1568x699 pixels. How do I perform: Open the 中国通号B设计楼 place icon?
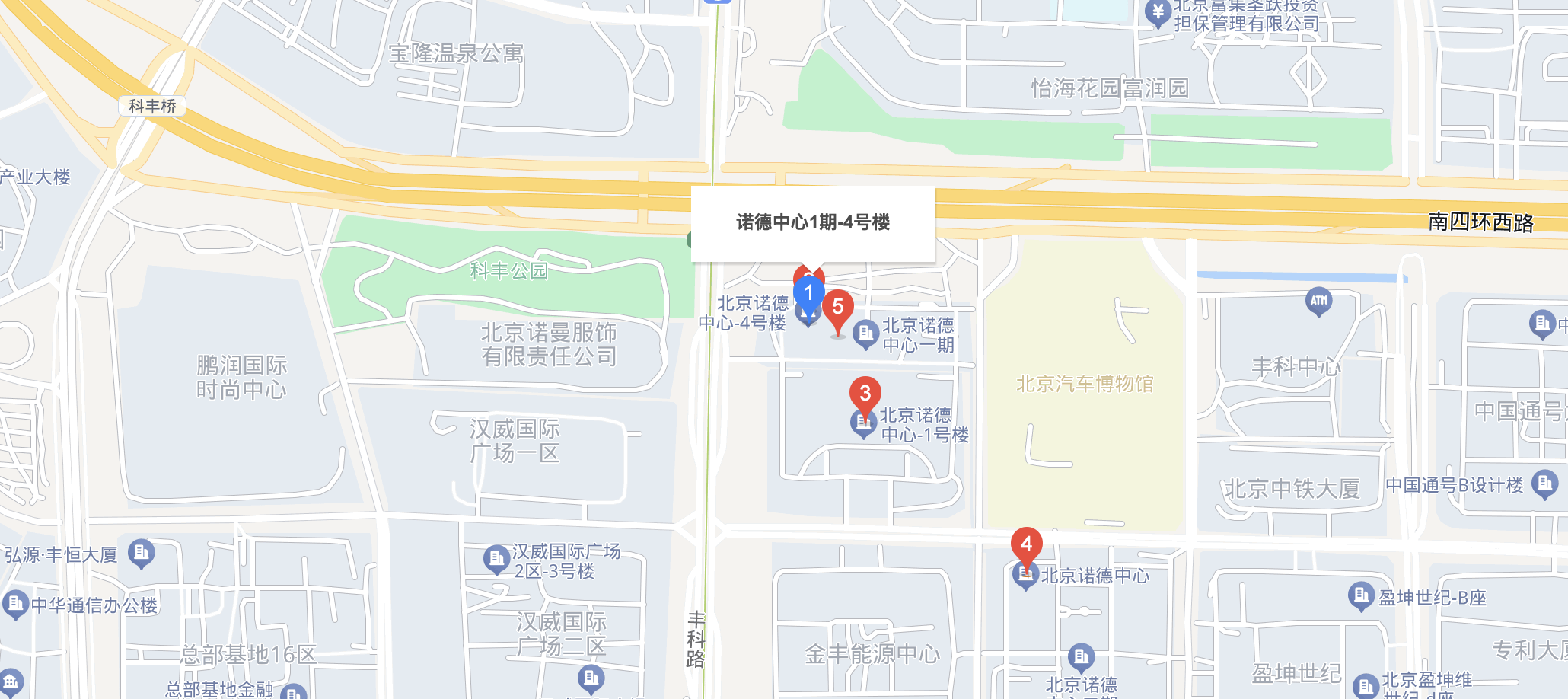click(x=1544, y=483)
